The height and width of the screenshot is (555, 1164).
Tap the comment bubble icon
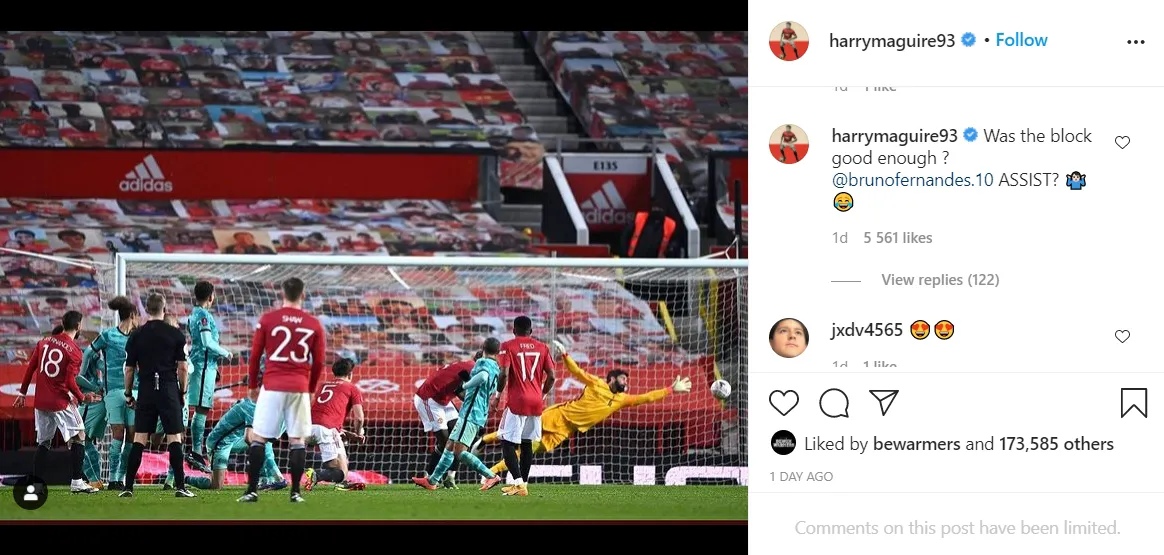tap(834, 403)
